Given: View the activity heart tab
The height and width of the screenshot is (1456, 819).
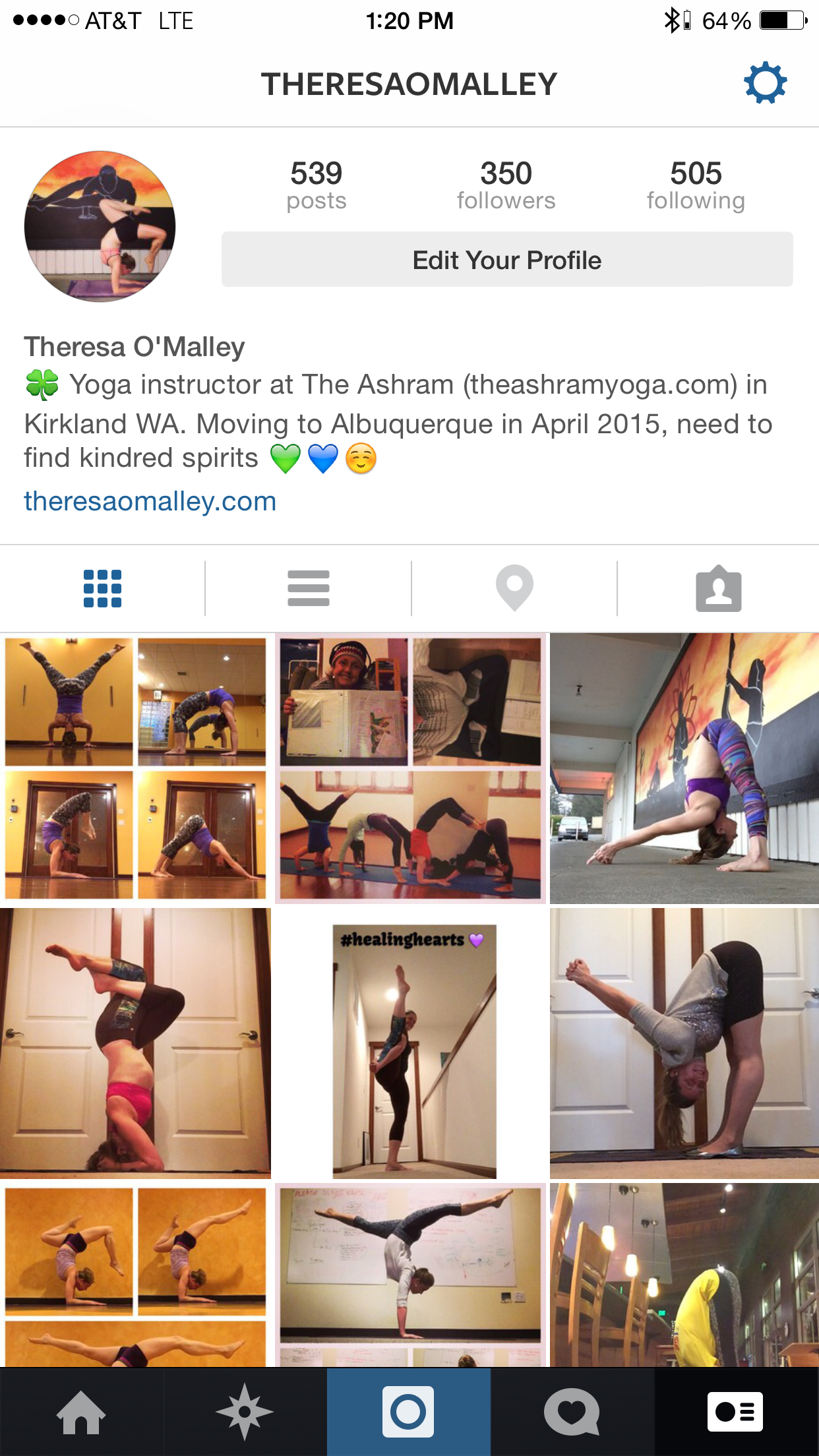Looking at the screenshot, I should click(572, 1412).
